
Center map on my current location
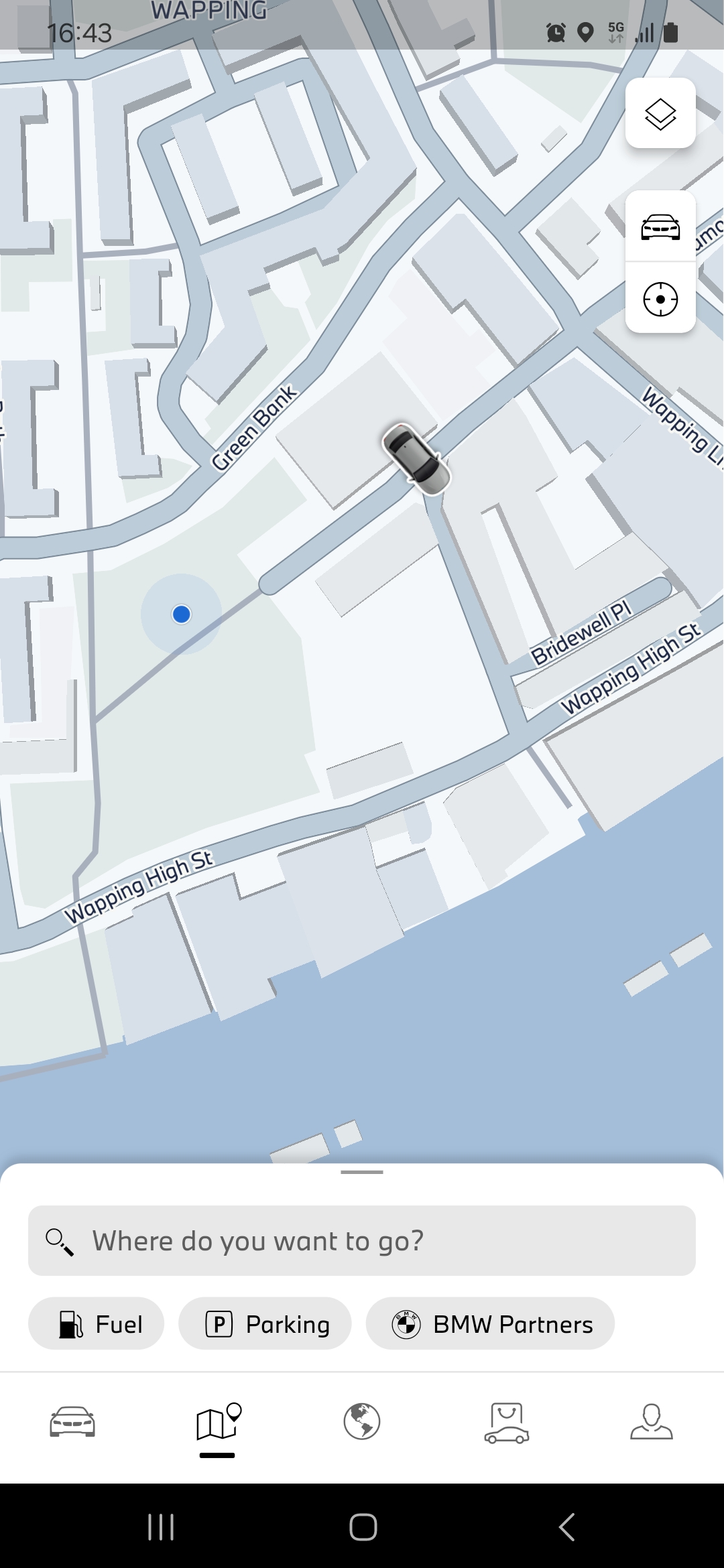[x=660, y=299]
